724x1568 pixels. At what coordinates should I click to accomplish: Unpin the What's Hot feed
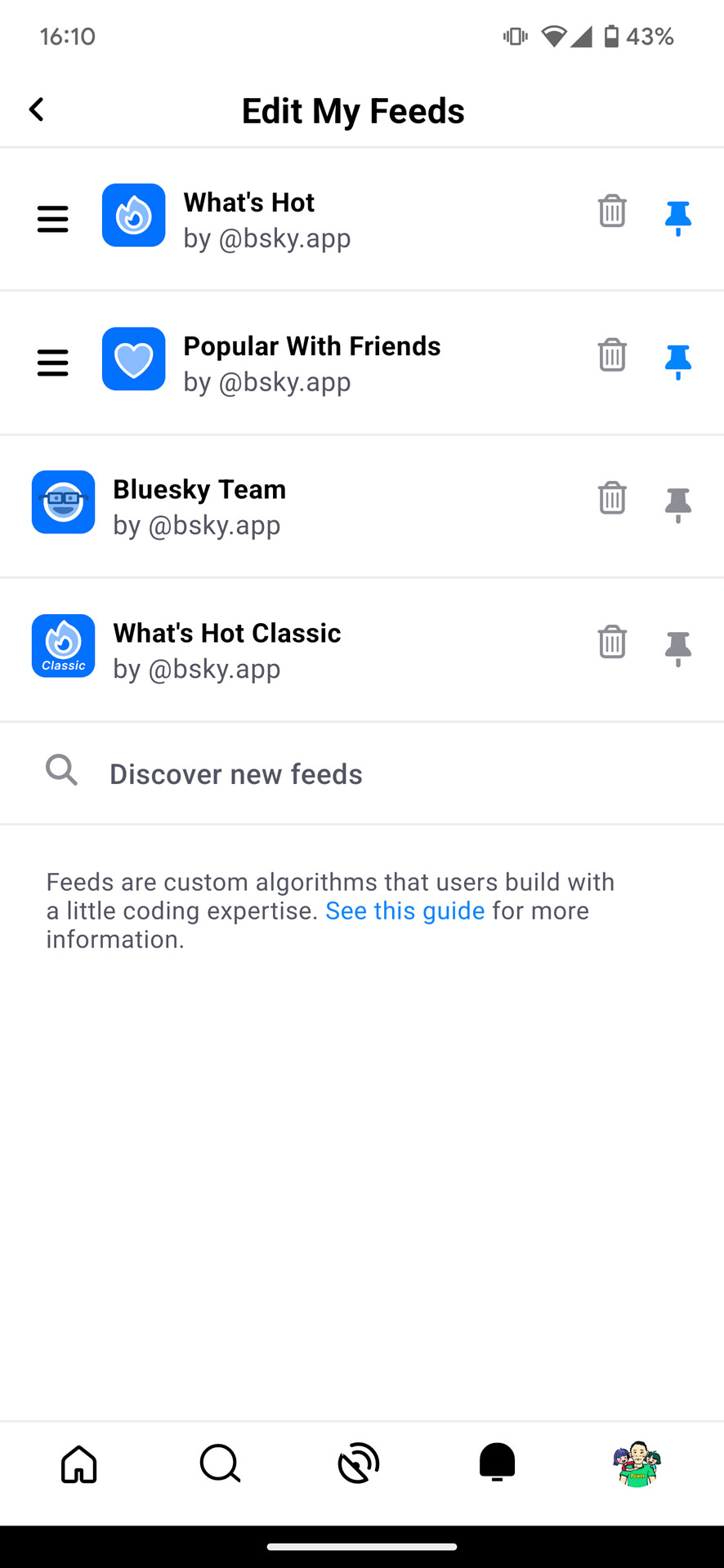[677, 216]
